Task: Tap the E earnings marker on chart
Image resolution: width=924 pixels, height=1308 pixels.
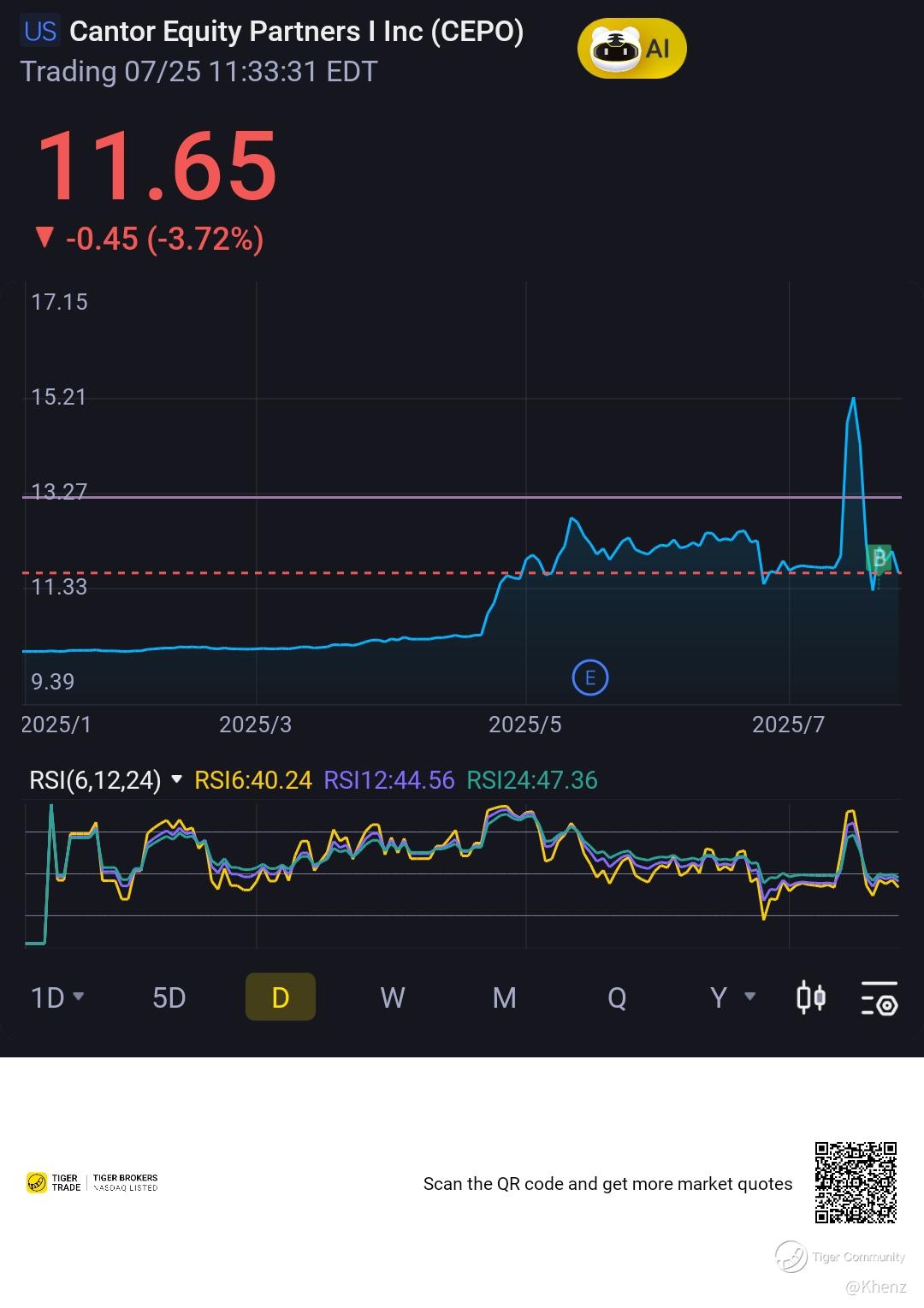Action: coord(589,678)
